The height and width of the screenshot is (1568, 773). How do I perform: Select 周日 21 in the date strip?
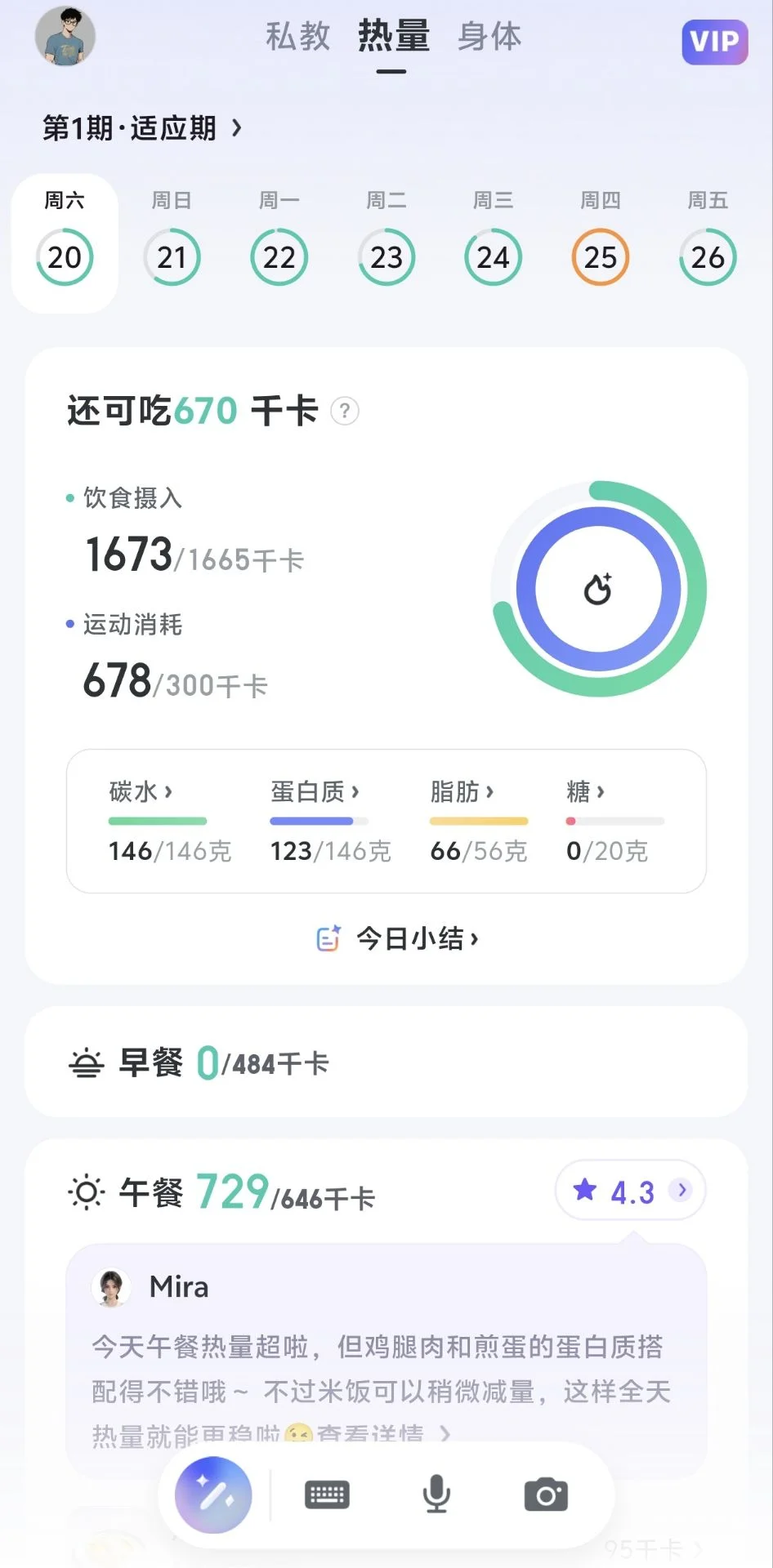tap(172, 243)
